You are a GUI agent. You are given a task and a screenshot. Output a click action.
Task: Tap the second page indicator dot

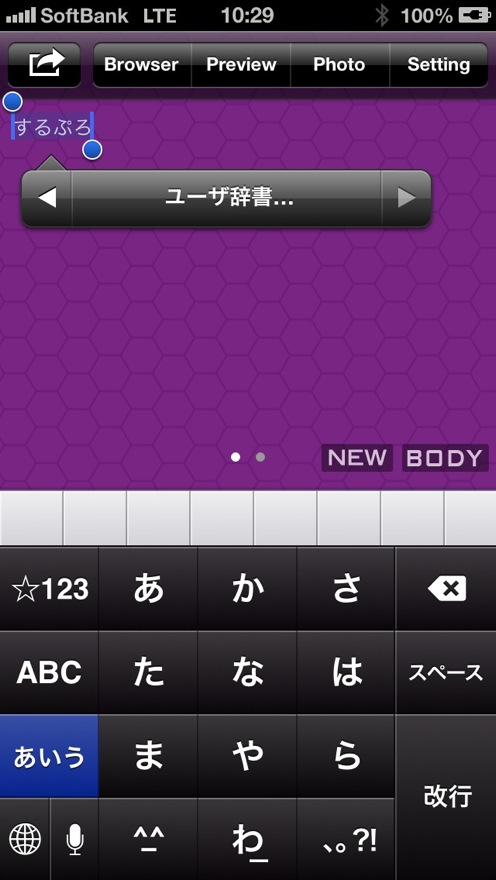click(260, 457)
